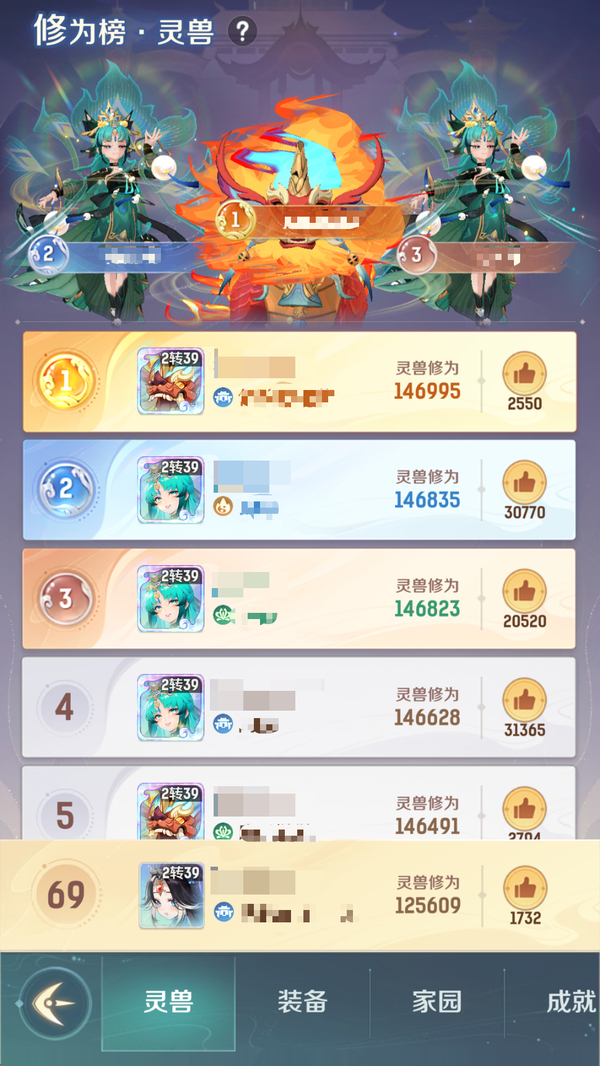The image size is (600, 1066).
Task: Give a thumbs up to rank 3 entry
Action: click(x=524, y=591)
